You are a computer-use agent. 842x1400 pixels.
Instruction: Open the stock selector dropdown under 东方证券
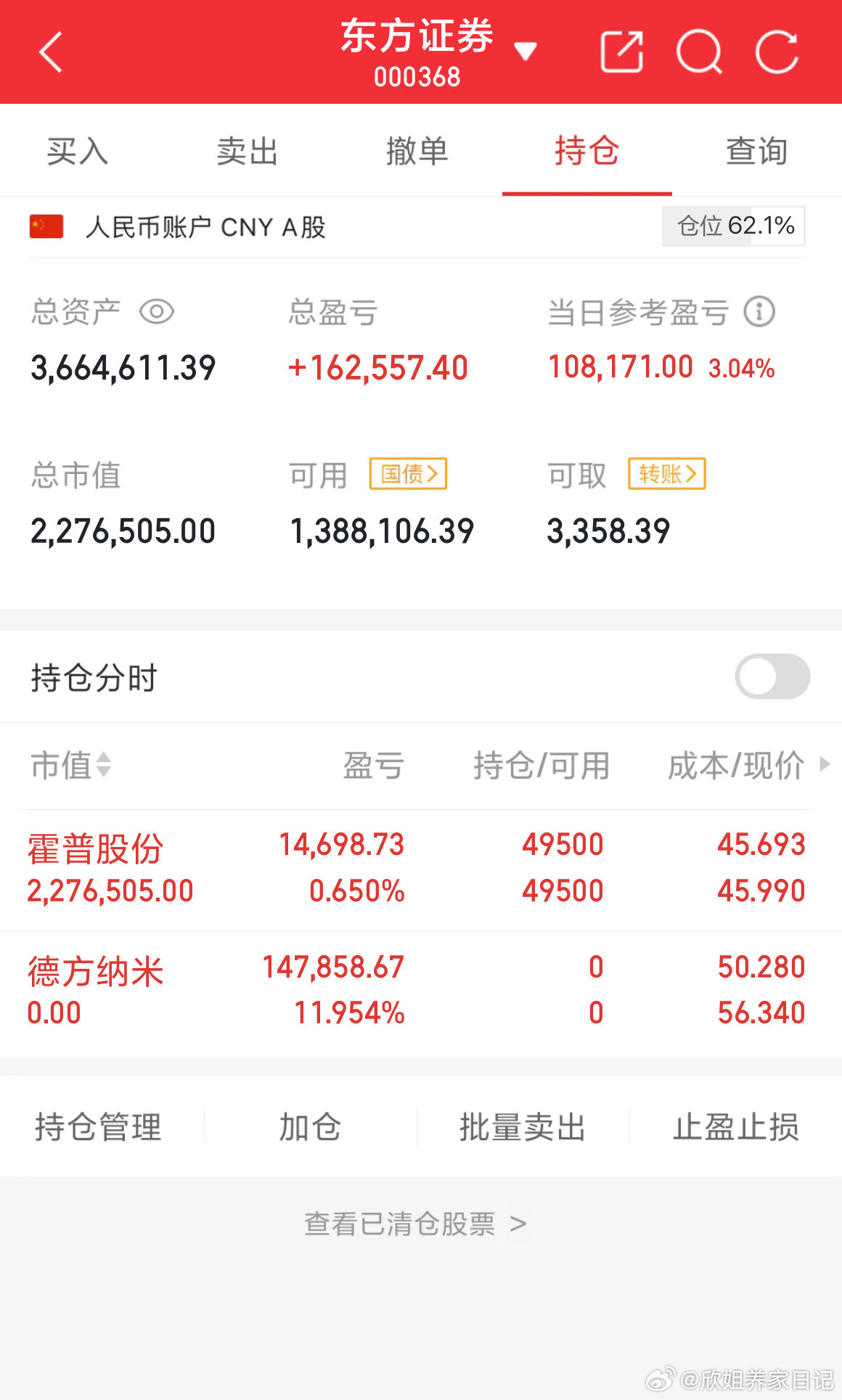tap(526, 52)
